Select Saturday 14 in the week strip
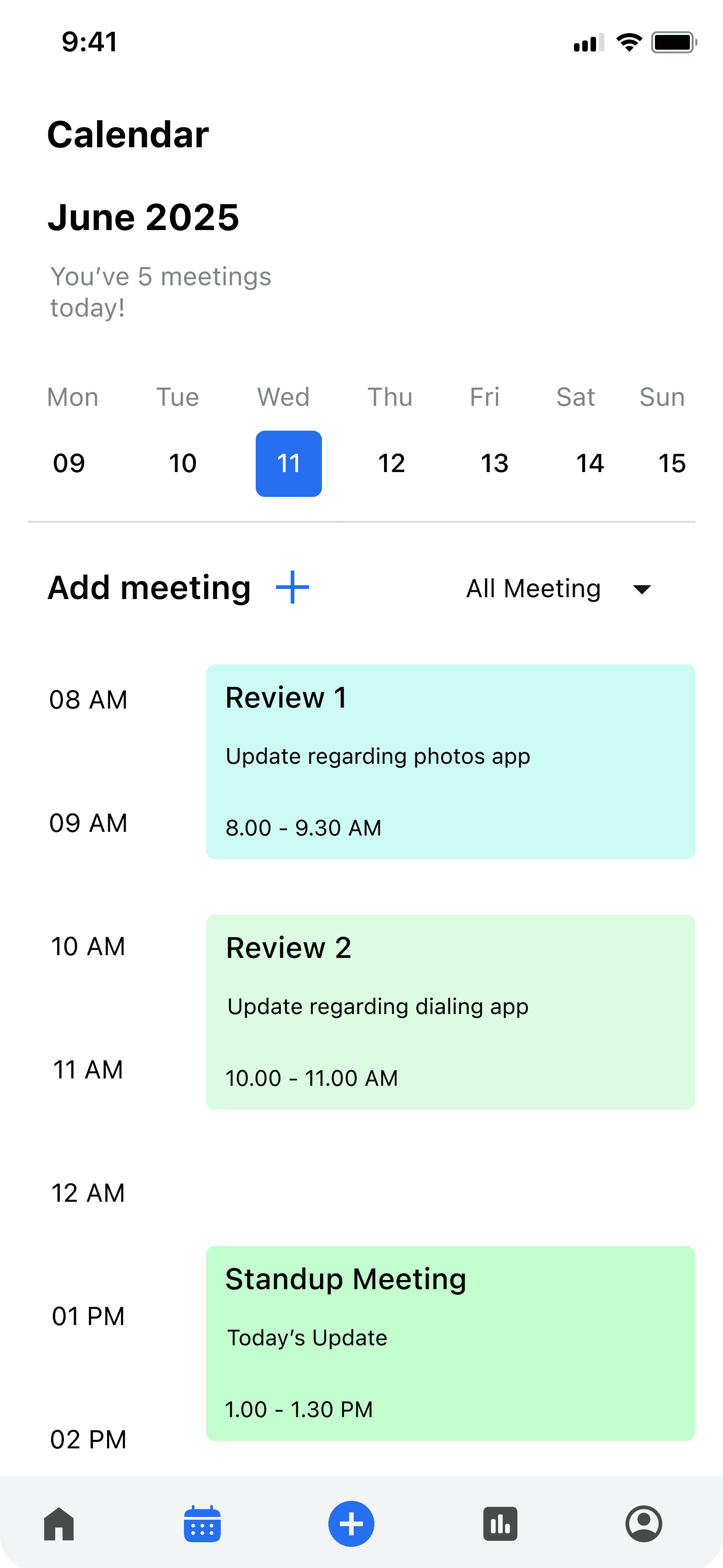Image resolution: width=723 pixels, height=1568 pixels. coord(590,463)
